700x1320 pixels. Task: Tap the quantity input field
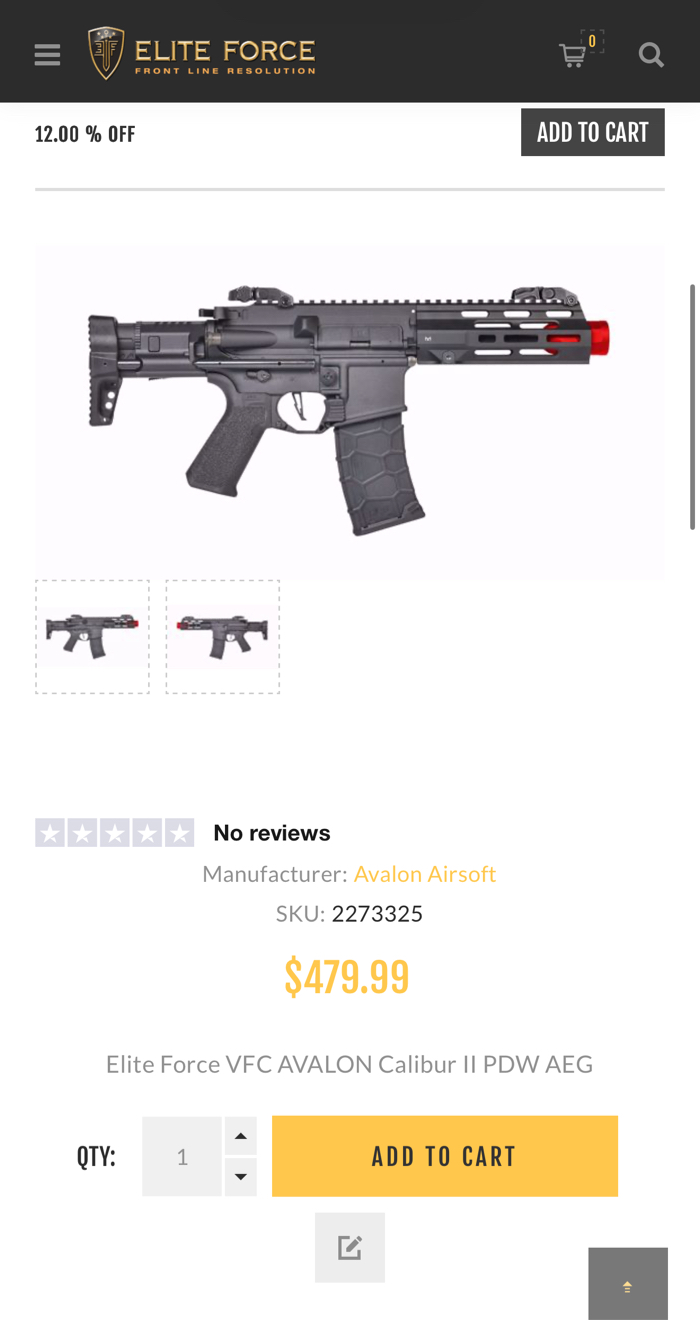182,1157
